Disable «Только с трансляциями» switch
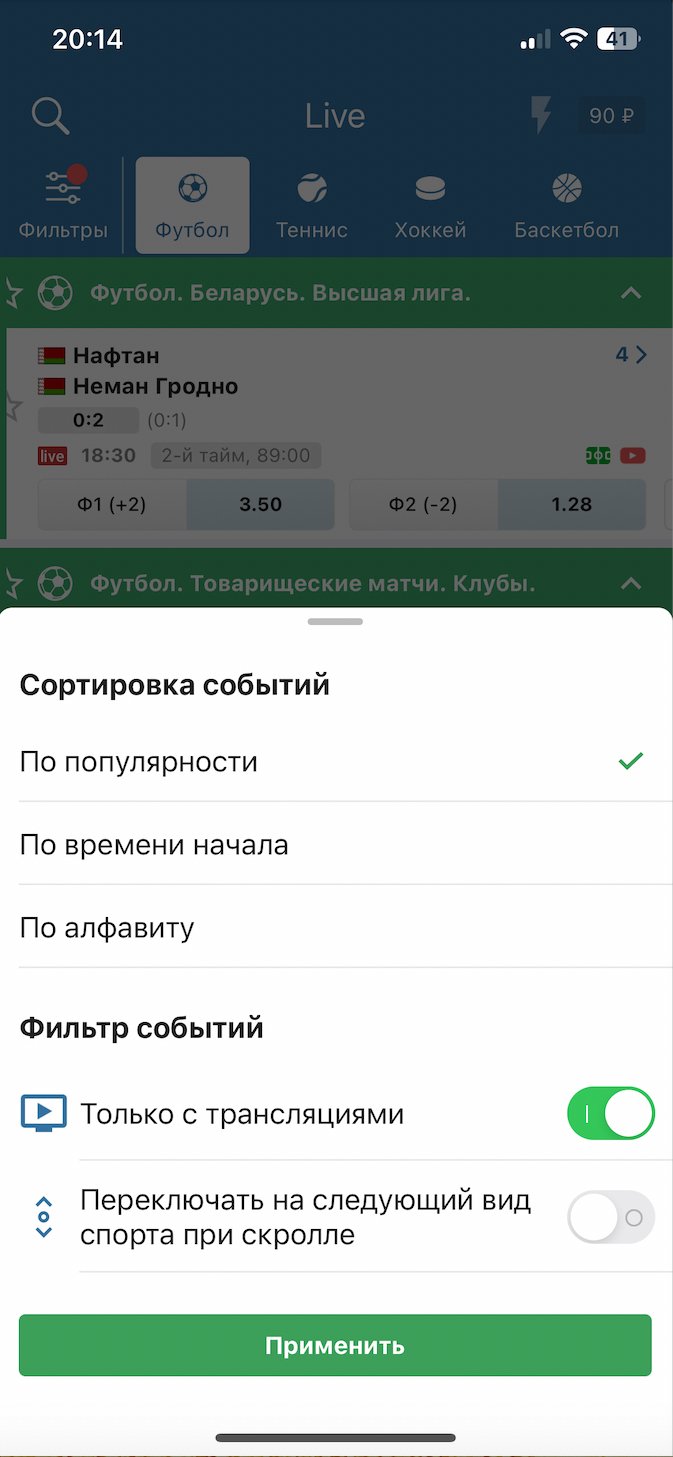The image size is (673, 1457). pos(610,1114)
